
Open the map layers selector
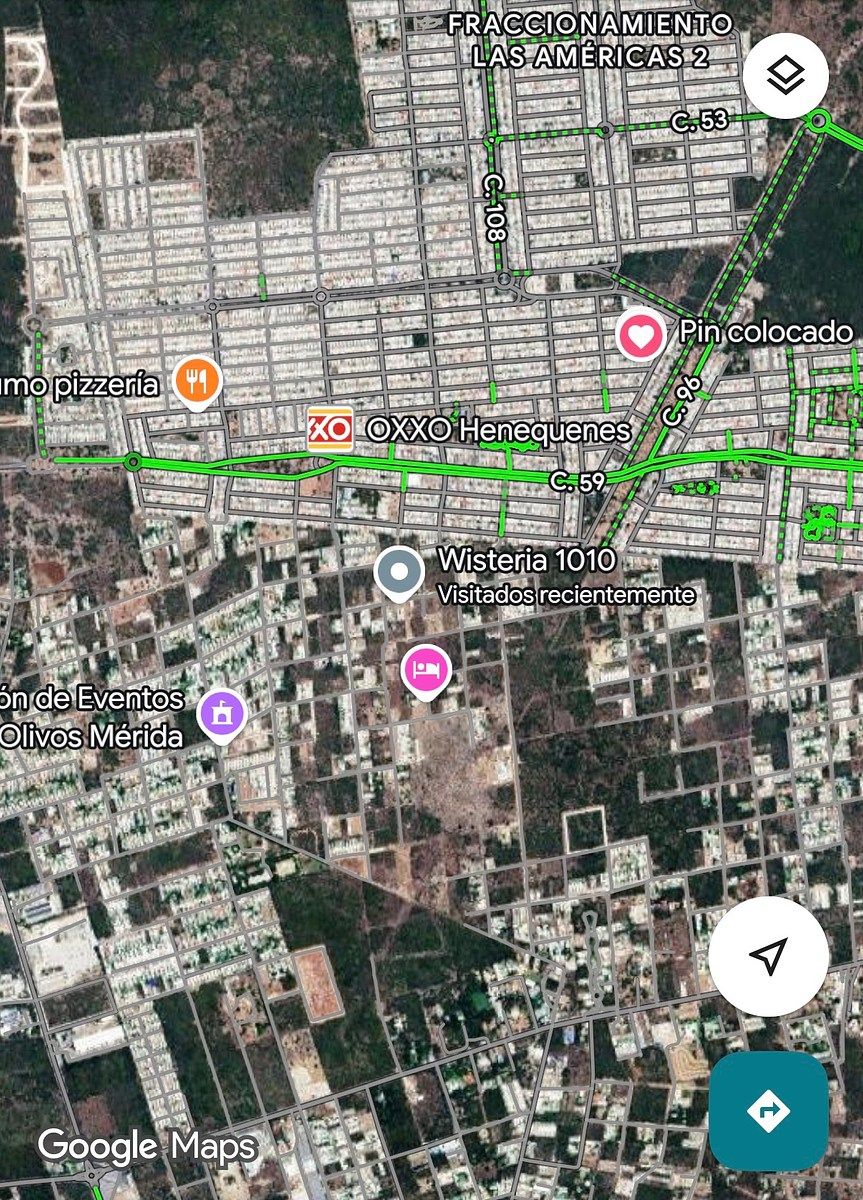click(x=786, y=76)
